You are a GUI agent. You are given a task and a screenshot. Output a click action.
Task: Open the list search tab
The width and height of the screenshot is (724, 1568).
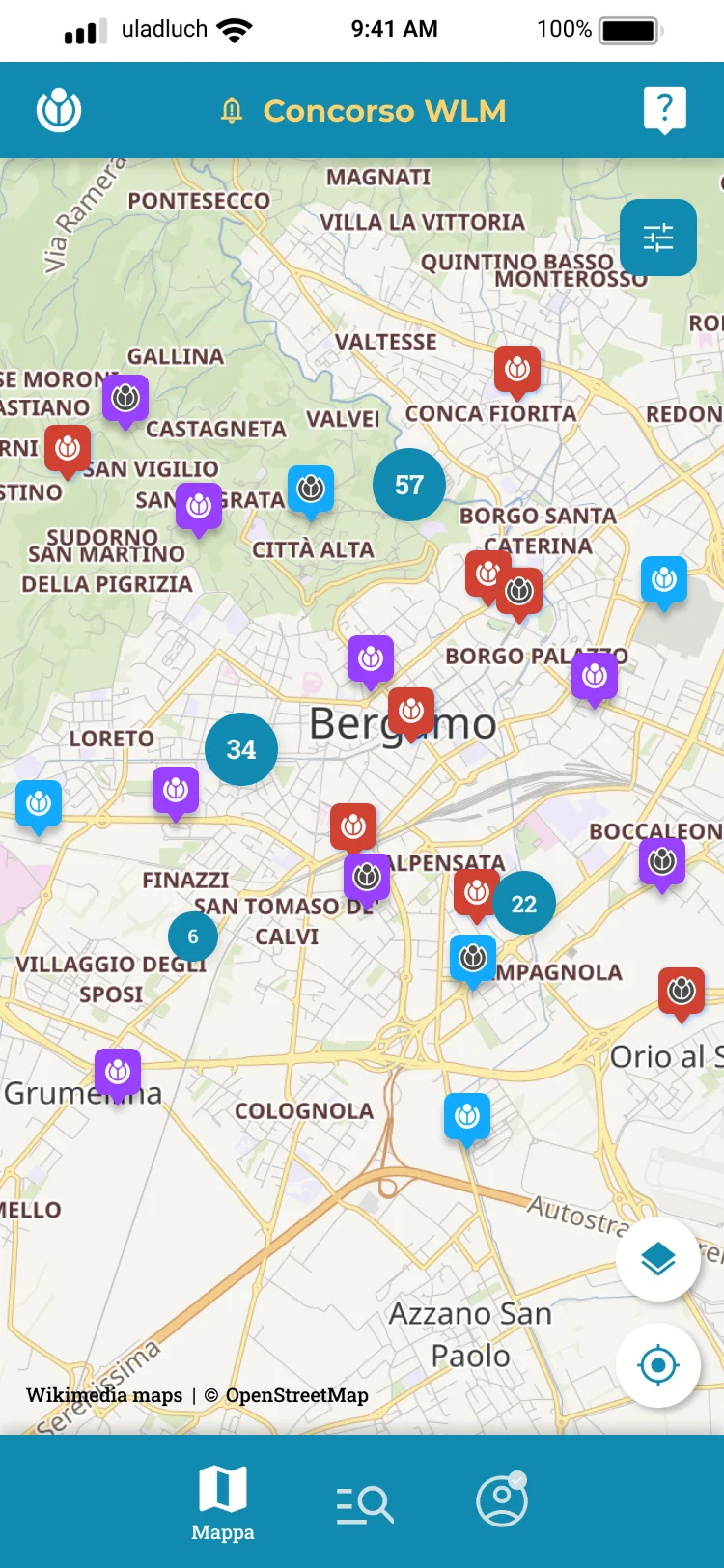365,1503
